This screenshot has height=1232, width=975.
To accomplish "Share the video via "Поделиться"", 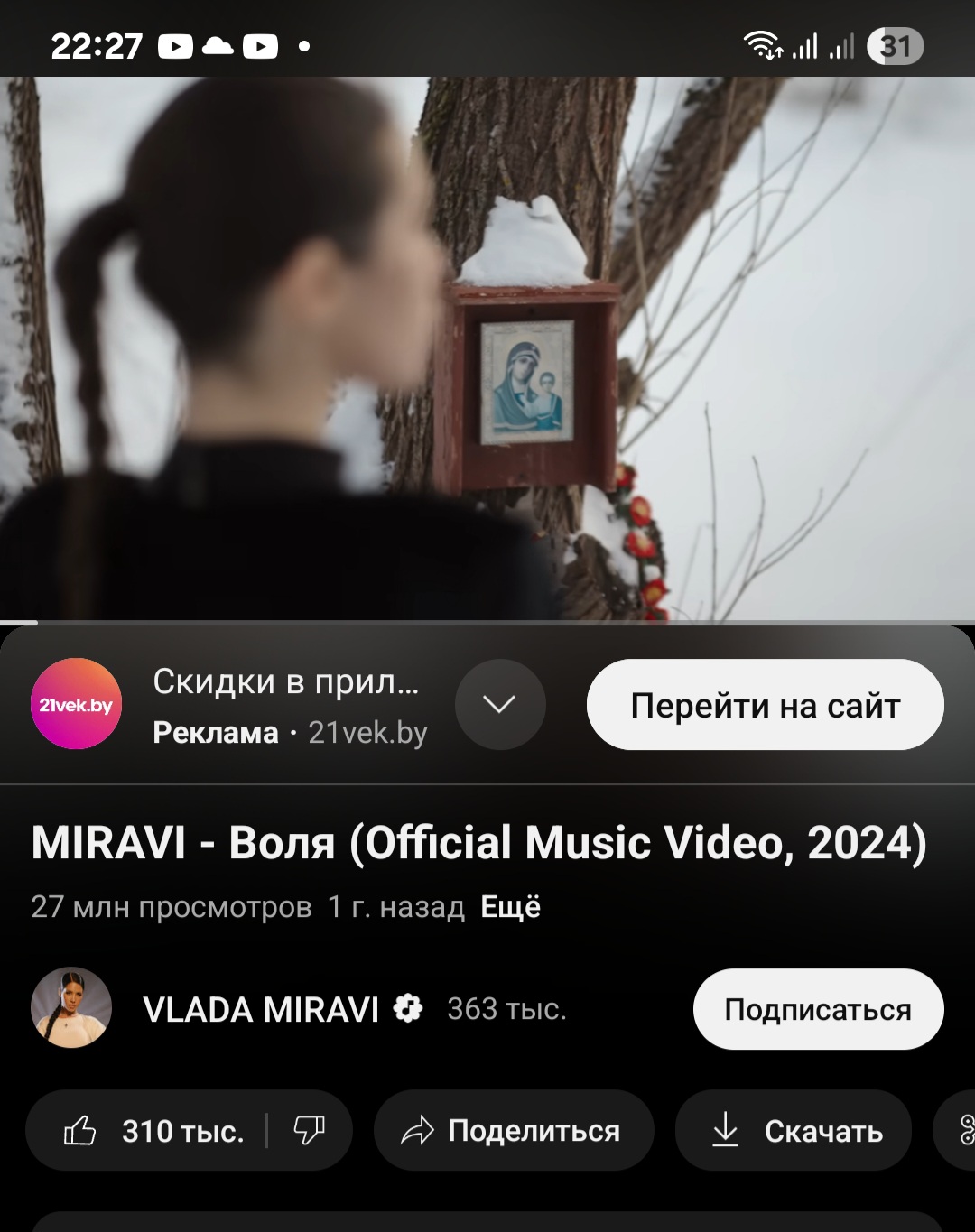I will pyautogui.click(x=513, y=1131).
